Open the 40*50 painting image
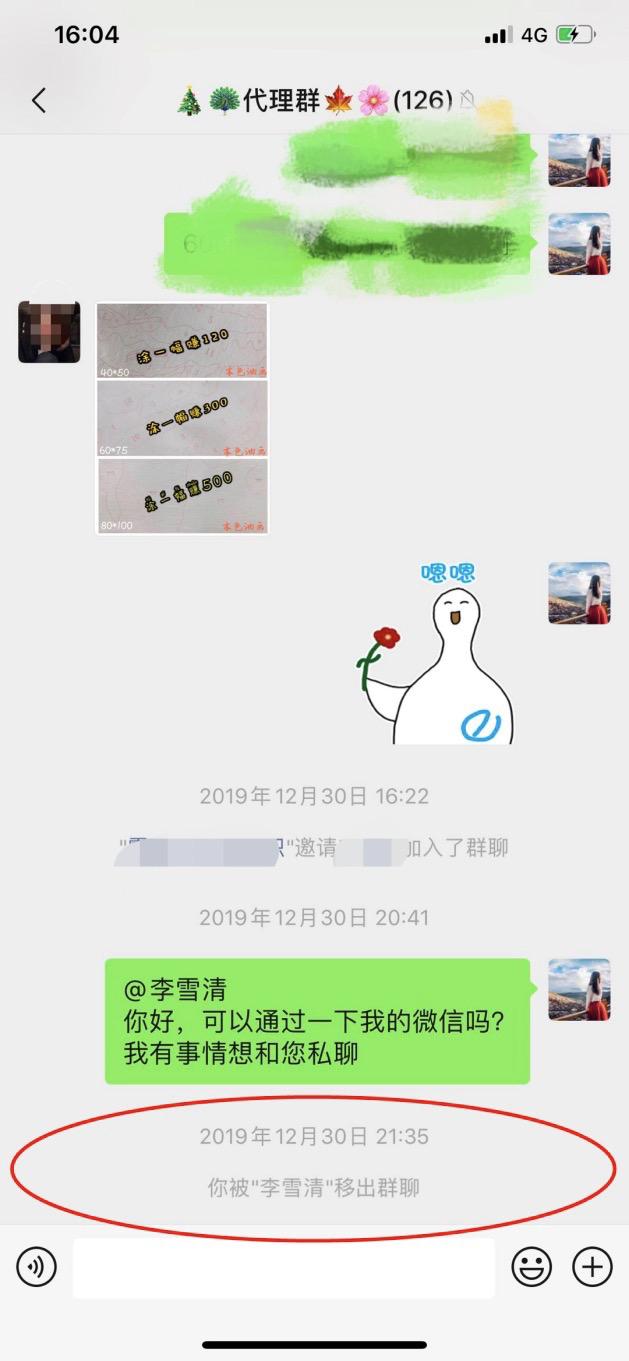Screen dimensions: 629x1361 [x=183, y=341]
